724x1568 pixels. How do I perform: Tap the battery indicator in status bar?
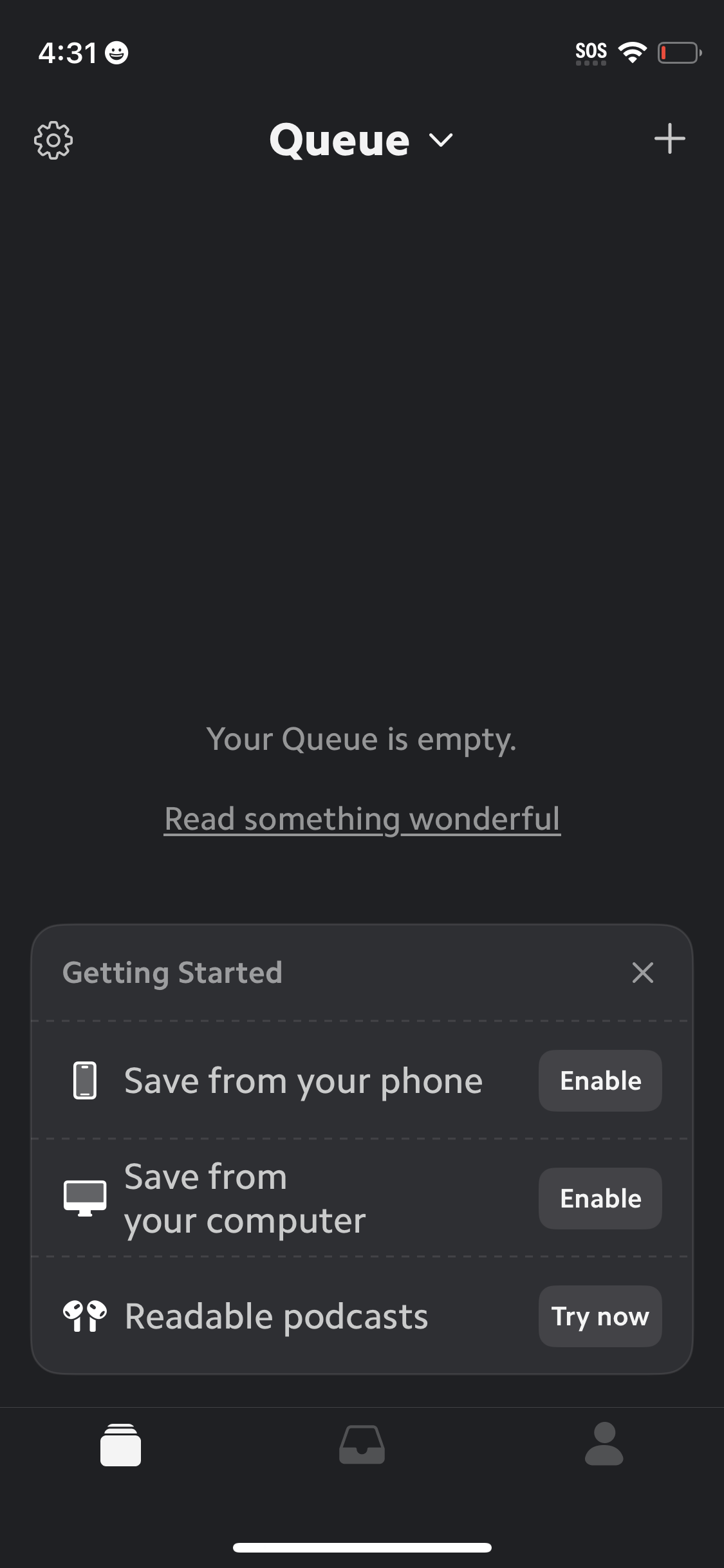pos(680,53)
